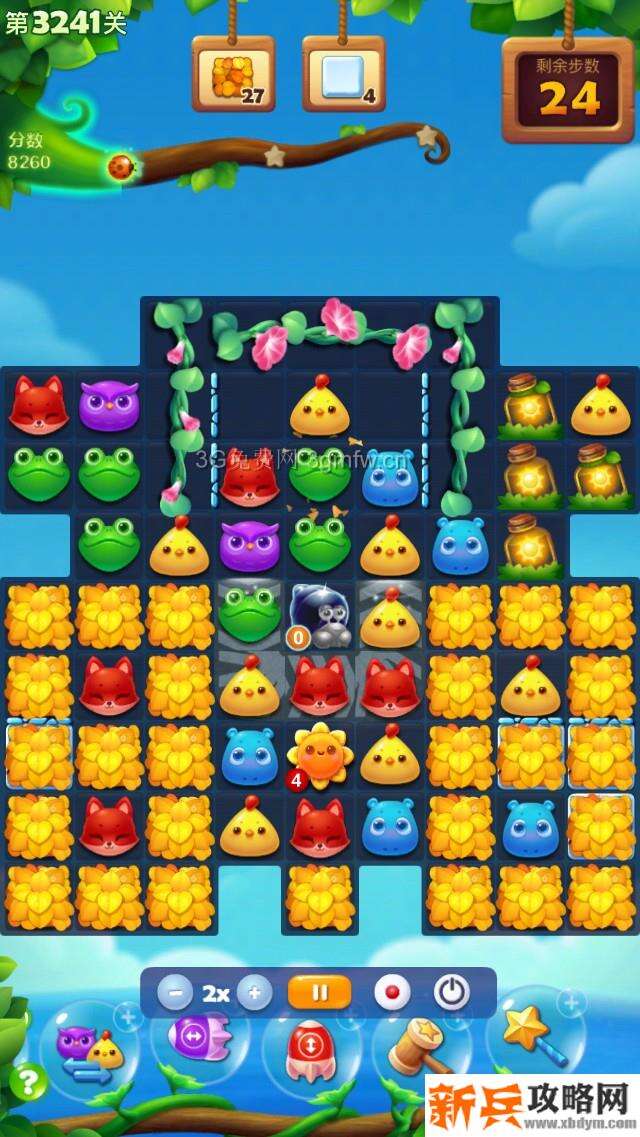The width and height of the screenshot is (640, 1137).
Task: Pause using the orange pause button
Action: pos(320,993)
